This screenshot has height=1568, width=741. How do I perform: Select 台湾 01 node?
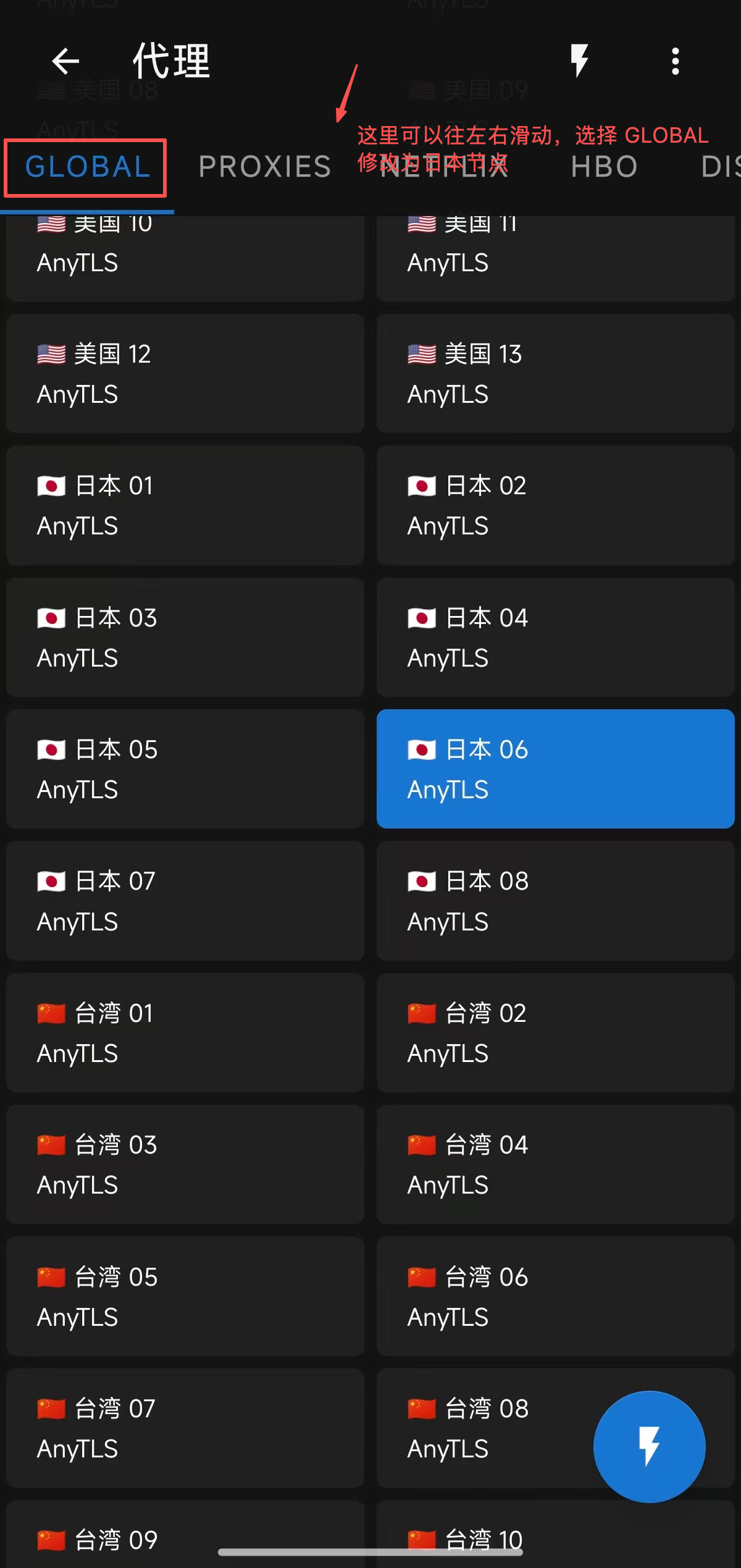click(185, 1032)
